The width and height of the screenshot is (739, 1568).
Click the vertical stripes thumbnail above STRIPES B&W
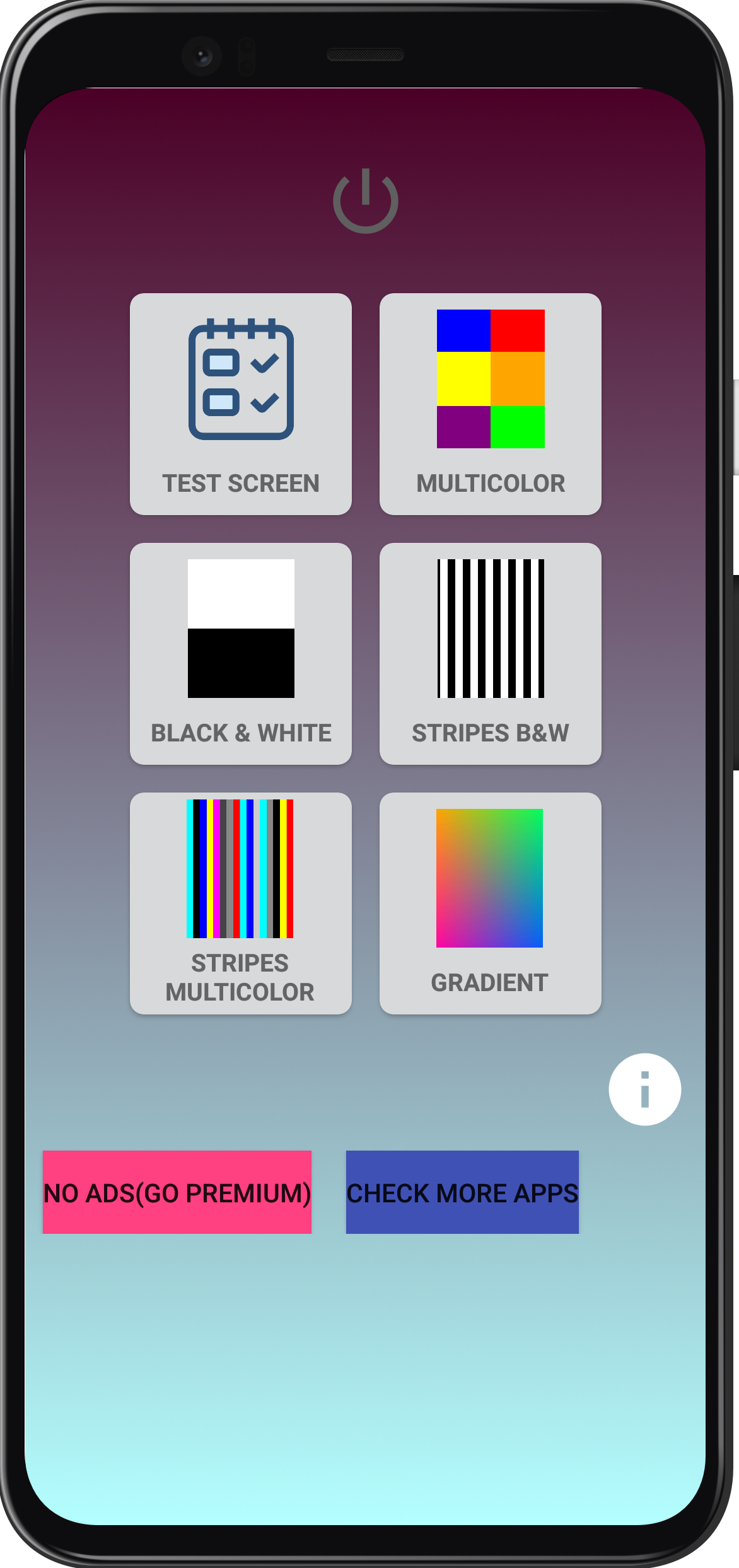coord(491,629)
